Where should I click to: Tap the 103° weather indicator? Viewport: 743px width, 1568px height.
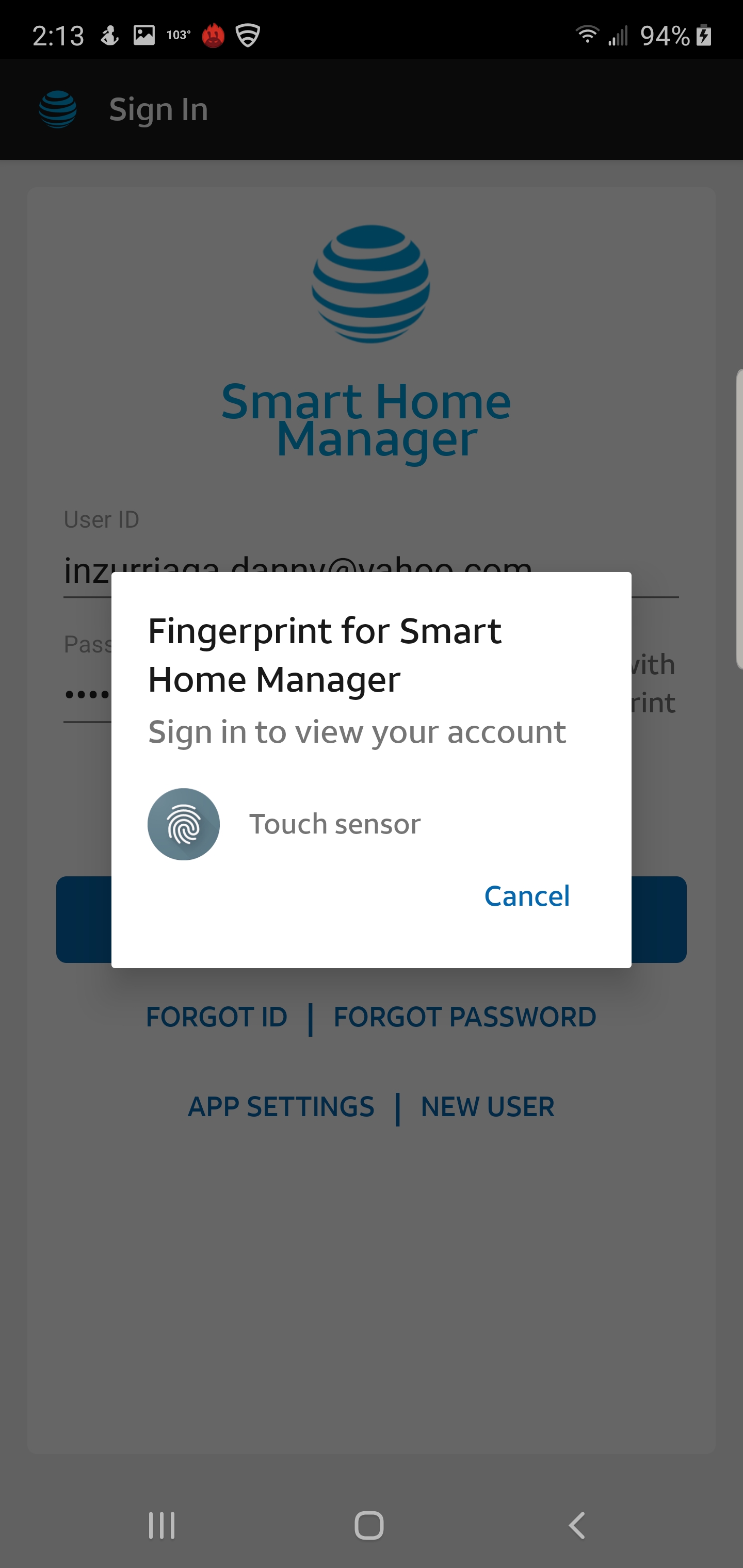coord(178,35)
